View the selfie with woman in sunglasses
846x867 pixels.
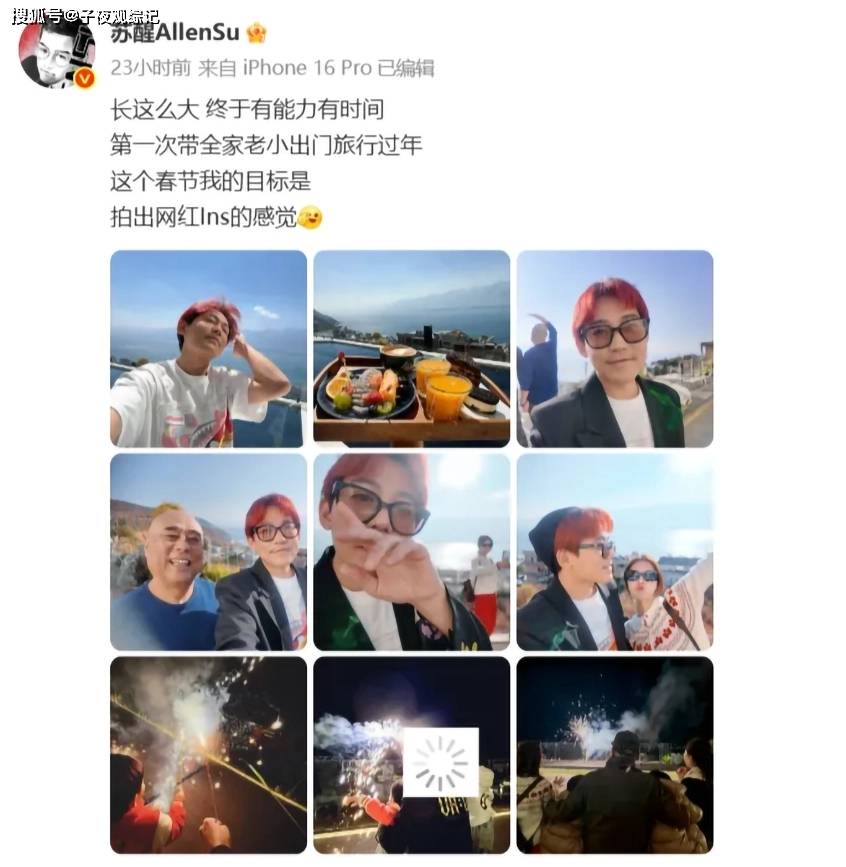(614, 552)
